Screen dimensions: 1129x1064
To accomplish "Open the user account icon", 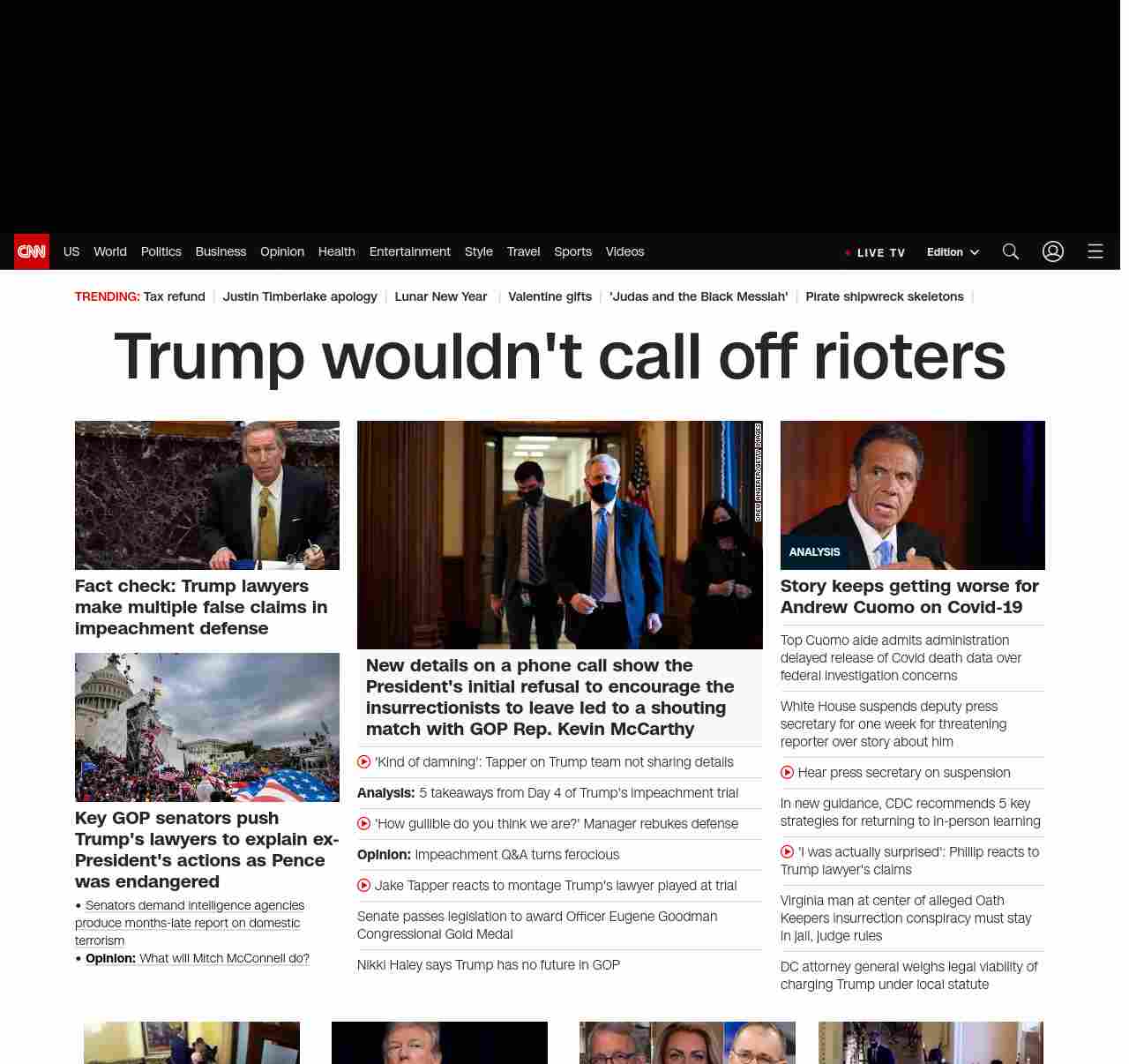I will pos(1053,252).
